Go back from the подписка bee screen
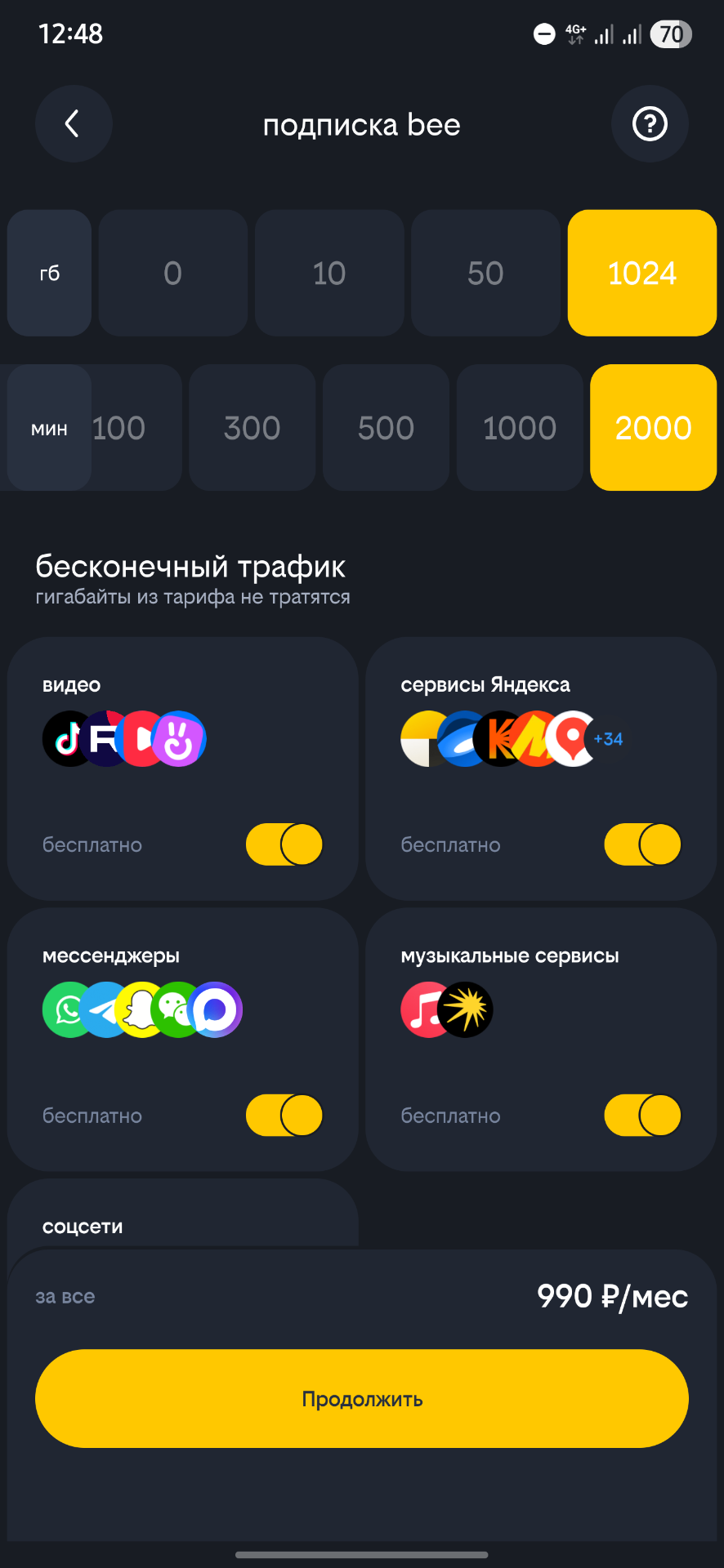The image size is (724, 1568). [73, 124]
